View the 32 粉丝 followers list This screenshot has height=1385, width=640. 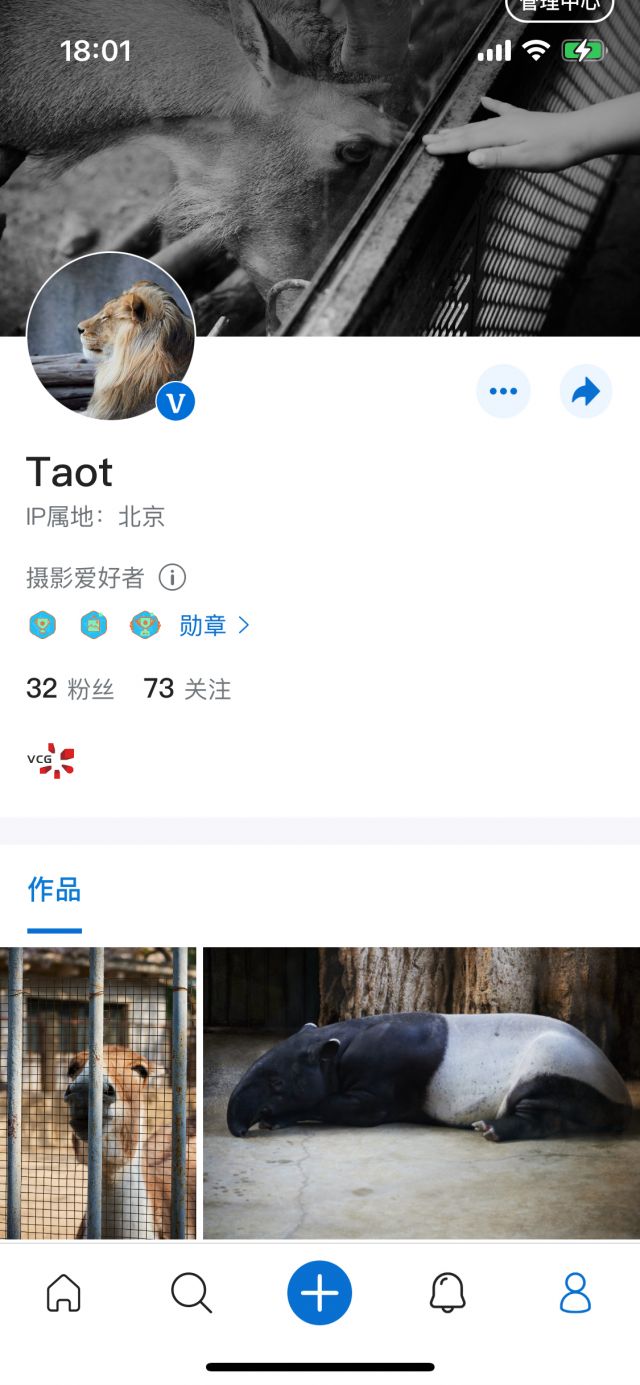[x=70, y=689]
